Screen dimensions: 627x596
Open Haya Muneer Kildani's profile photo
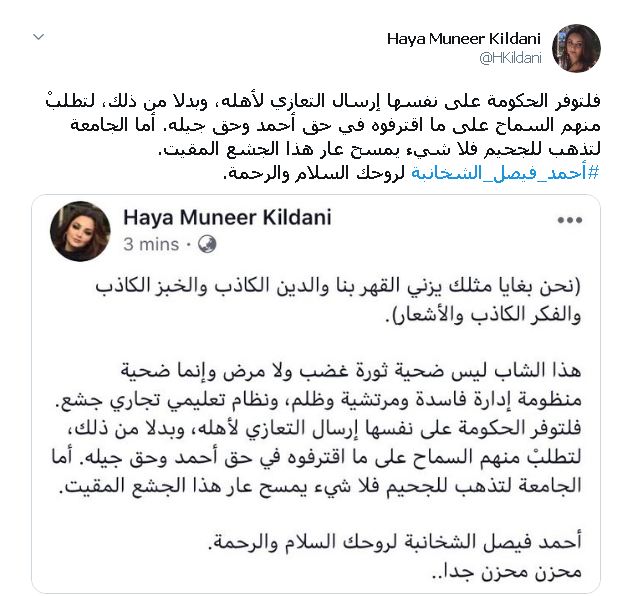(x=577, y=48)
